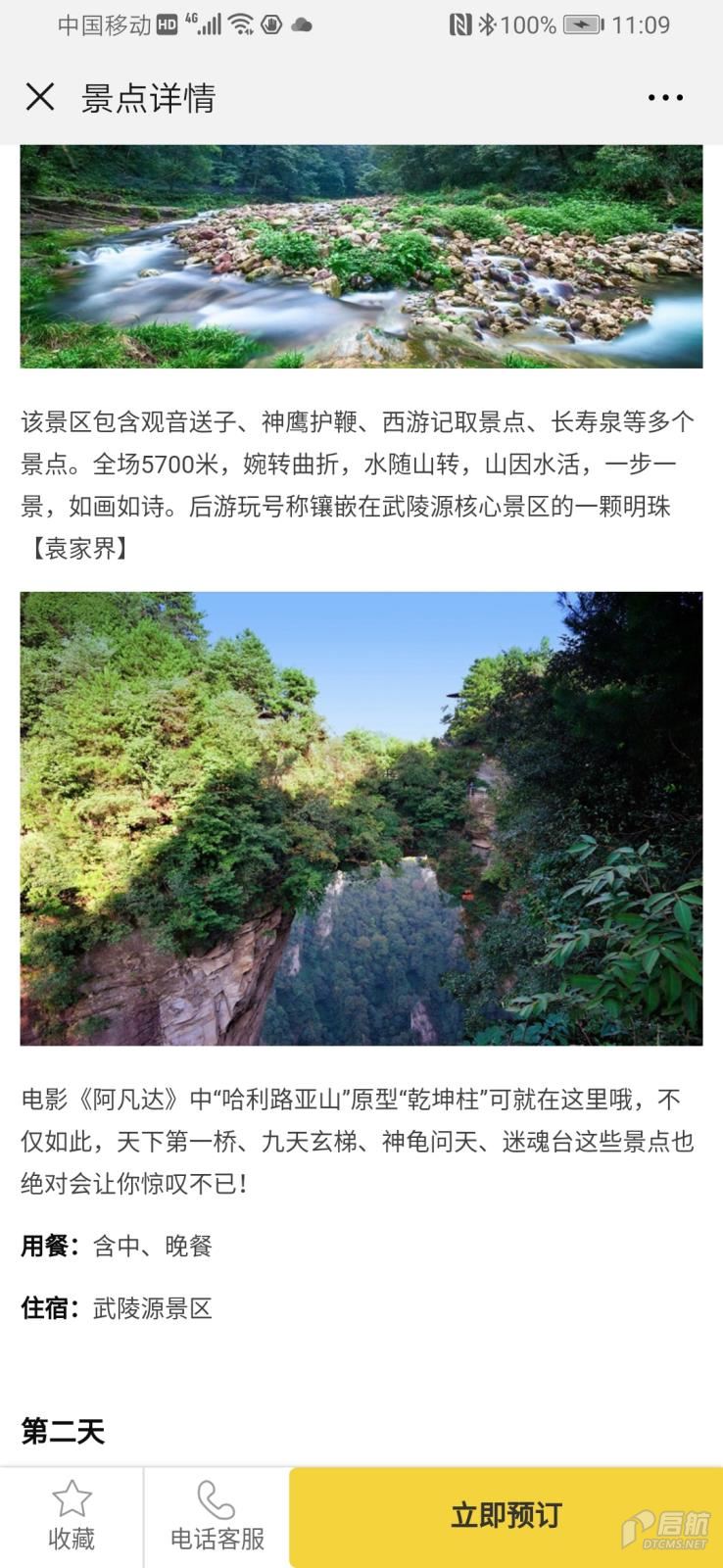The height and width of the screenshot is (1568, 723).
Task: Tap 立即预订 to book now
Action: [x=506, y=1516]
